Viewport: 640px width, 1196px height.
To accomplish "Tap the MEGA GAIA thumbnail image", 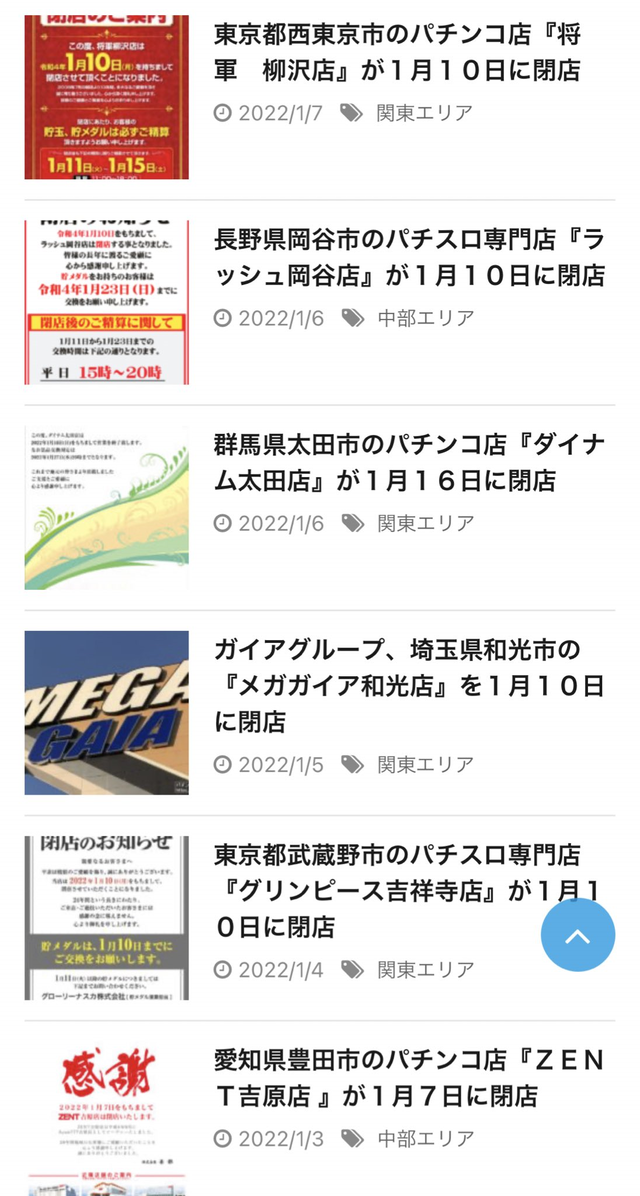I will coord(107,712).
